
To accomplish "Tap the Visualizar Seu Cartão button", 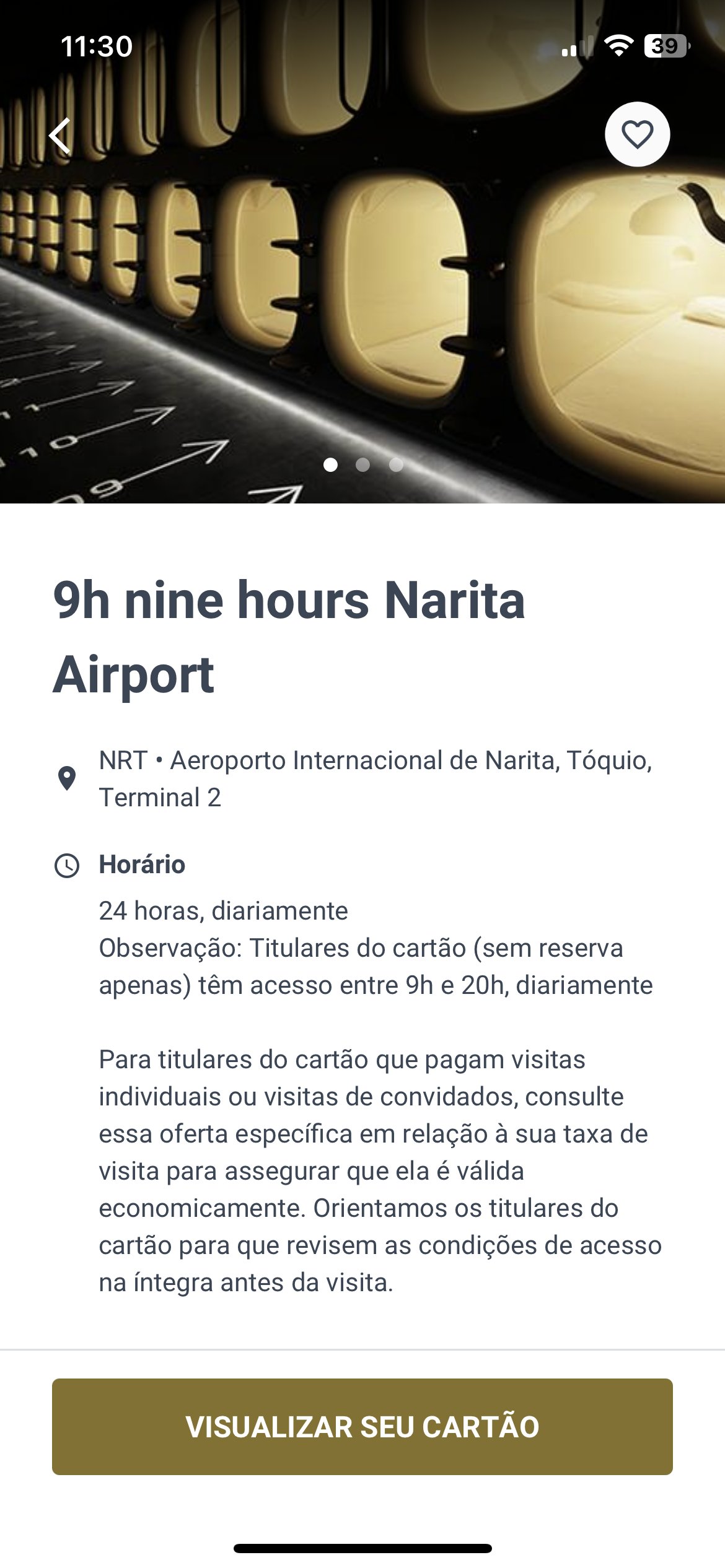I will click(362, 1427).
